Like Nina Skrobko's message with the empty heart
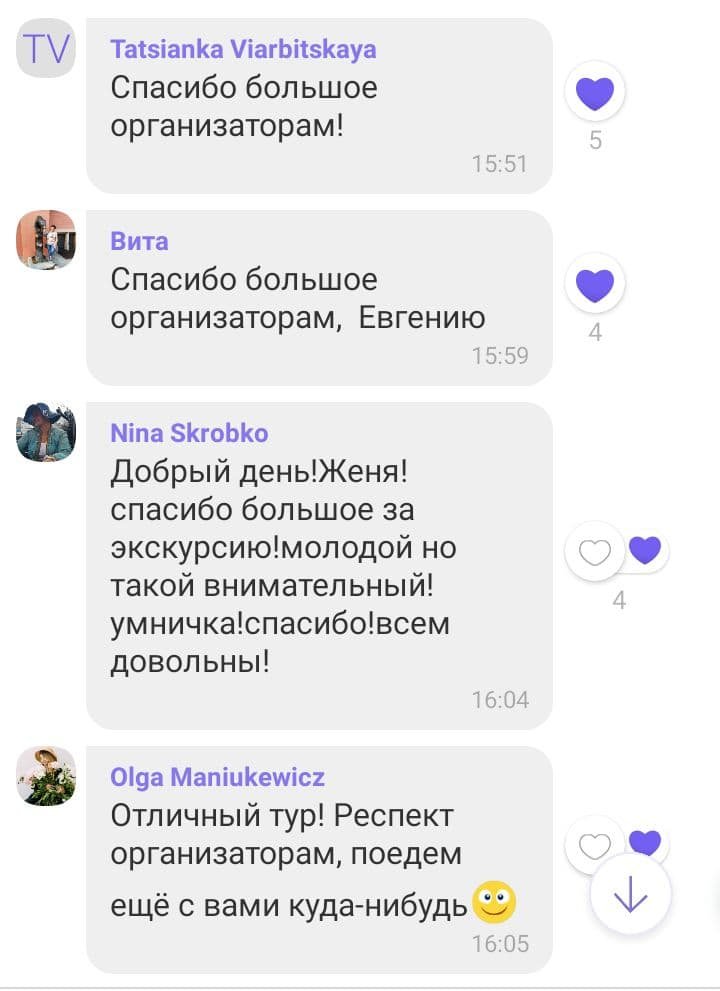 596,551
